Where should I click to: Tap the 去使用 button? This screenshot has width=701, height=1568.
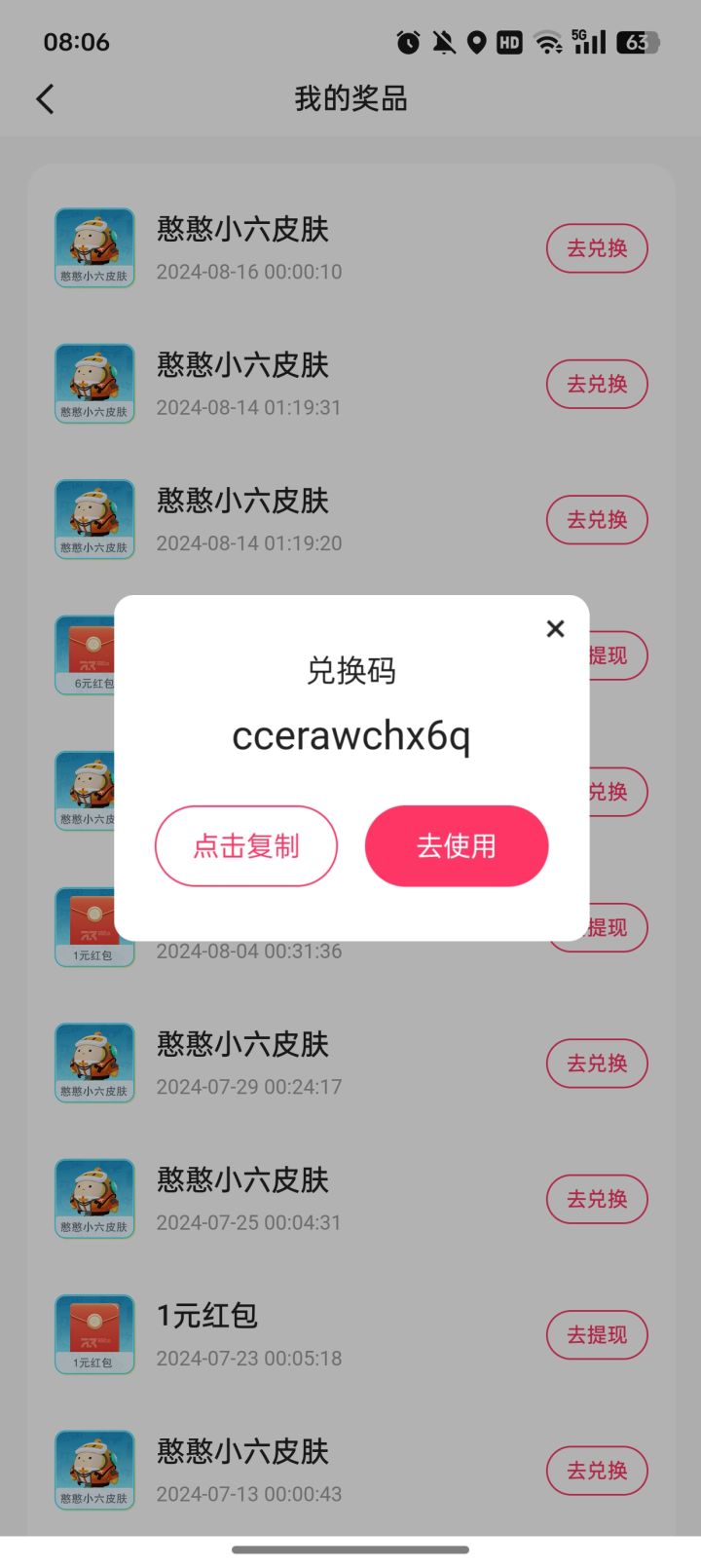tap(456, 845)
